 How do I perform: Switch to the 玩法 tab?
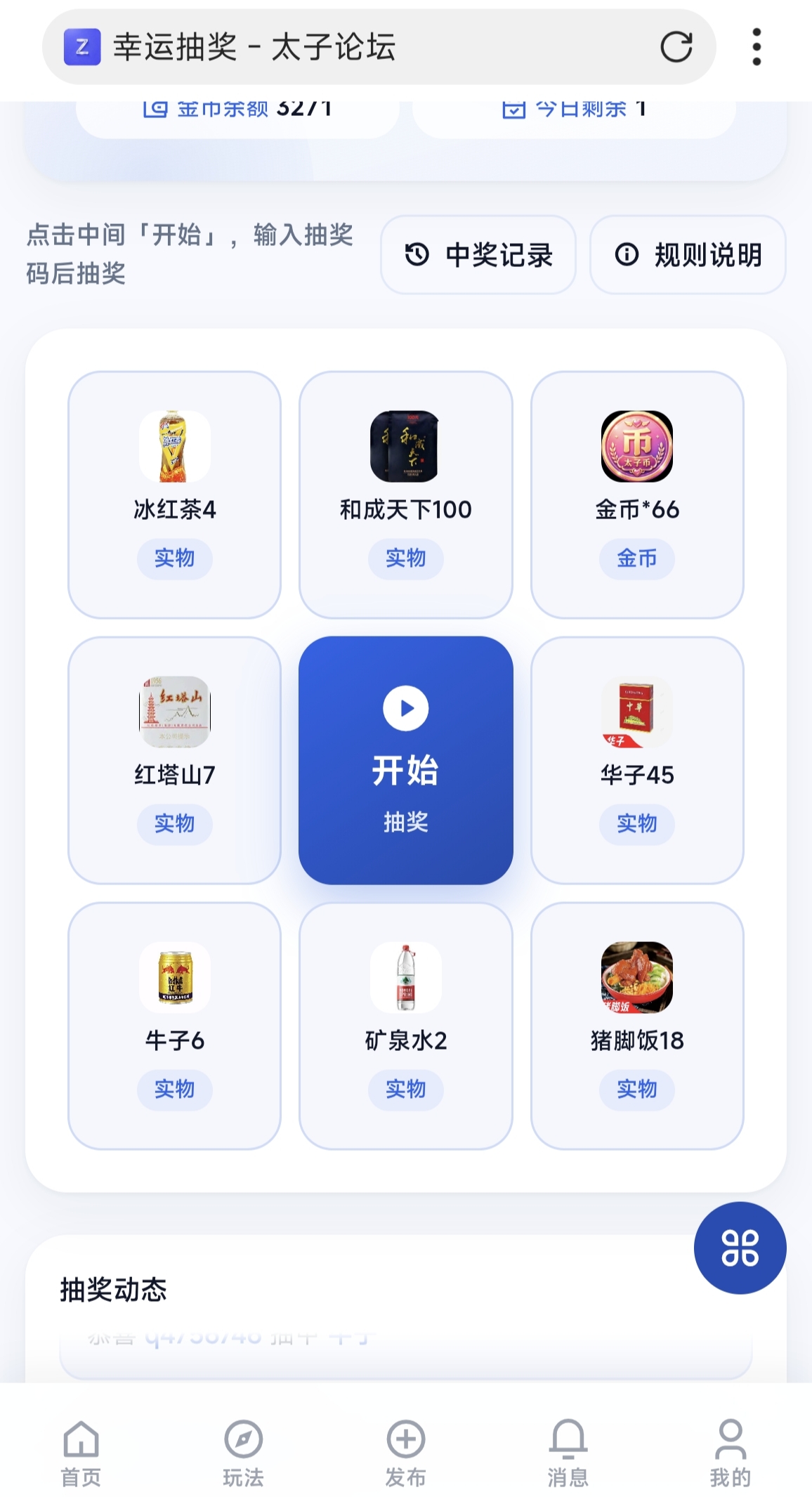(244, 1453)
